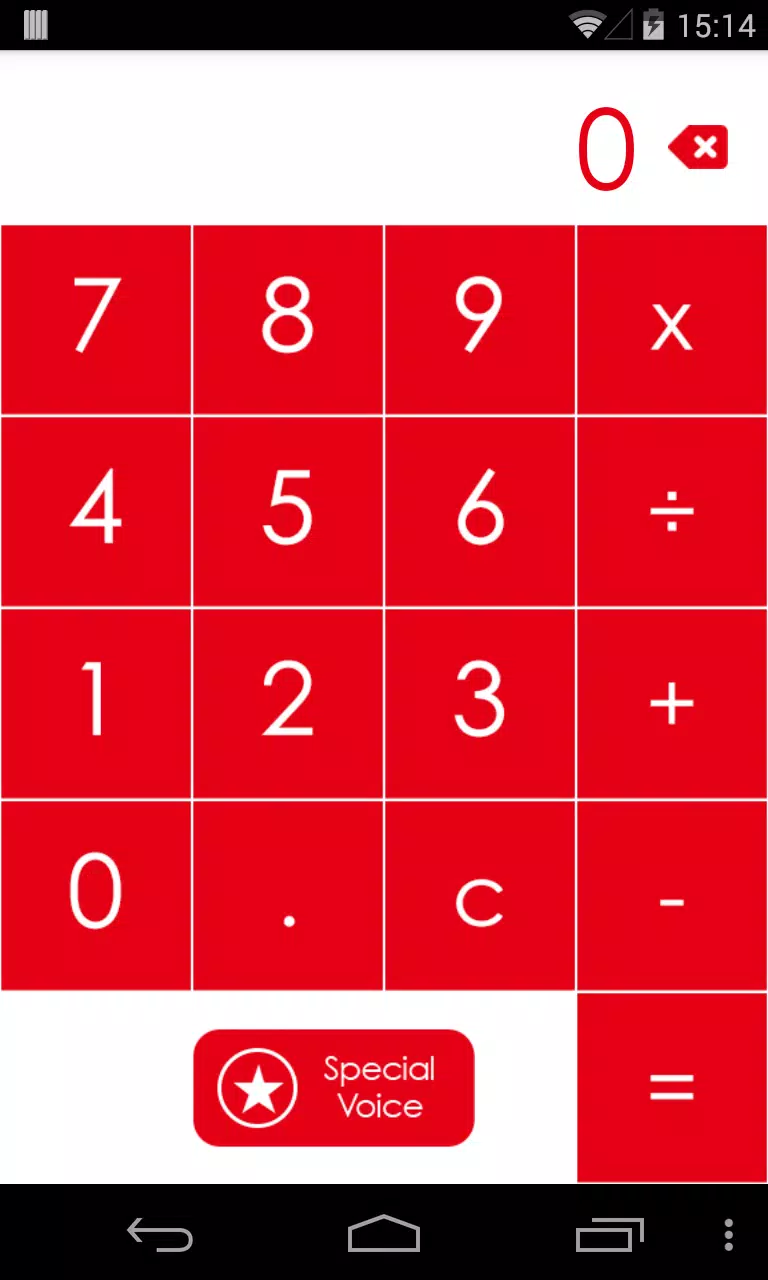Tap the Back navigation arrow
The image size is (768, 1280).
tap(160, 1237)
